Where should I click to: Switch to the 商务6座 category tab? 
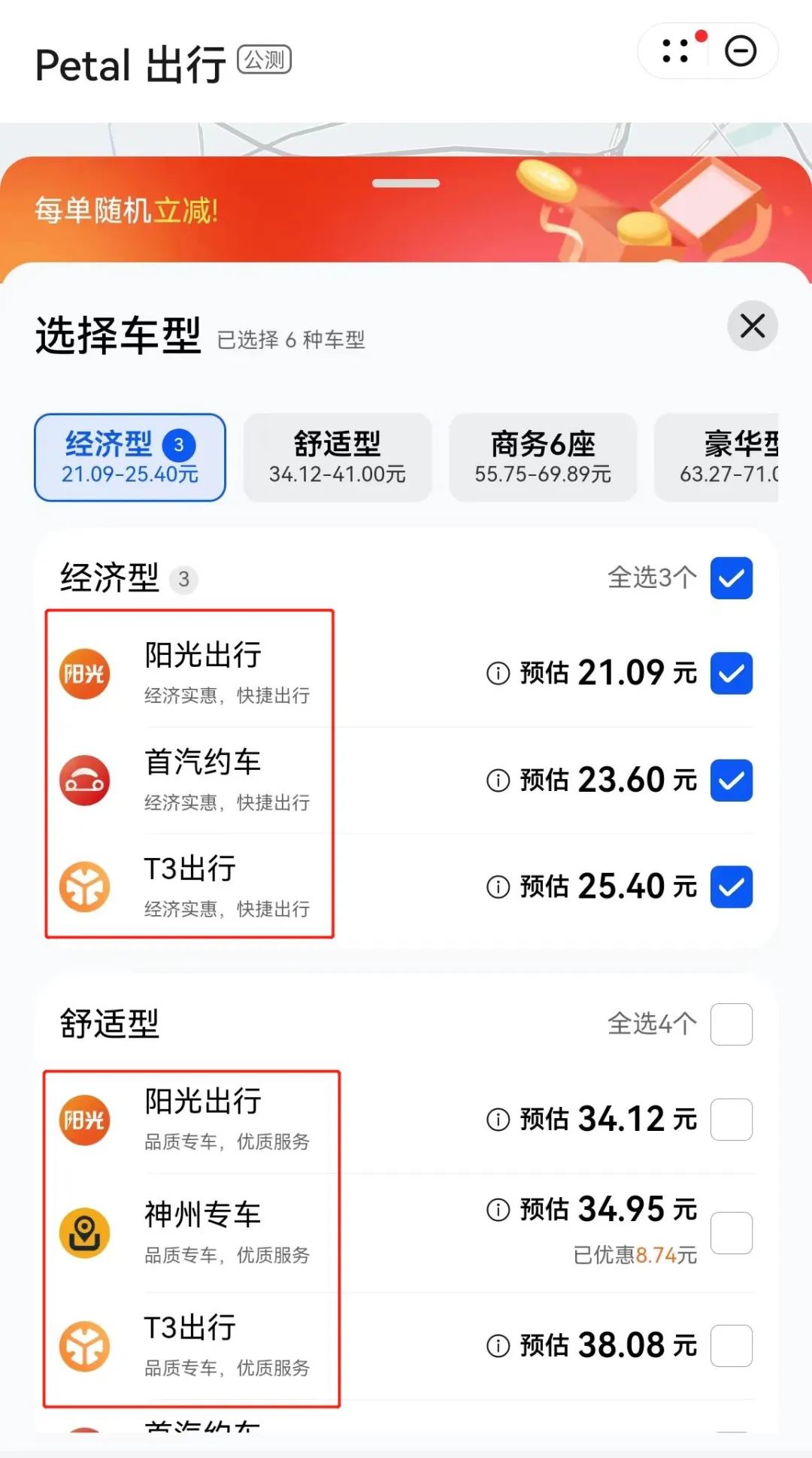click(x=543, y=457)
